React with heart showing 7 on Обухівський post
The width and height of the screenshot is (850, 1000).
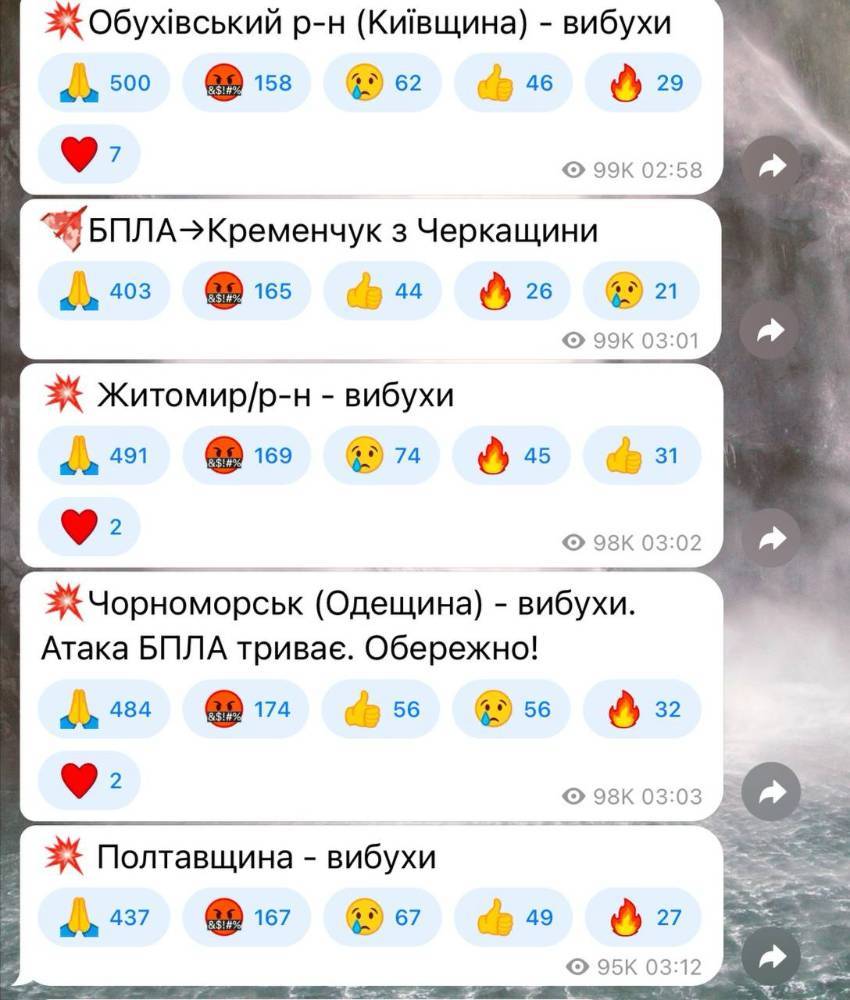[x=89, y=154]
